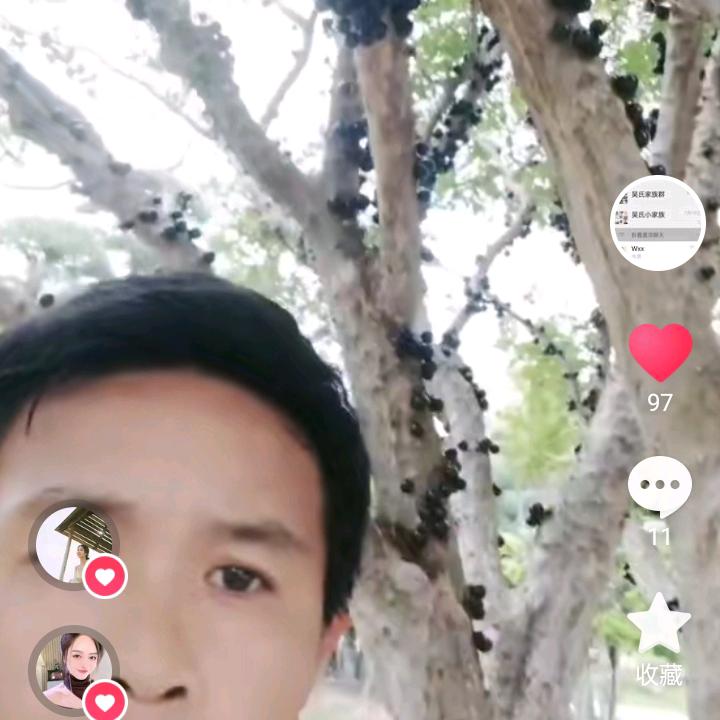The image size is (720, 720).
Task: Open the avatar of woman in white dress
Action: point(72,545)
